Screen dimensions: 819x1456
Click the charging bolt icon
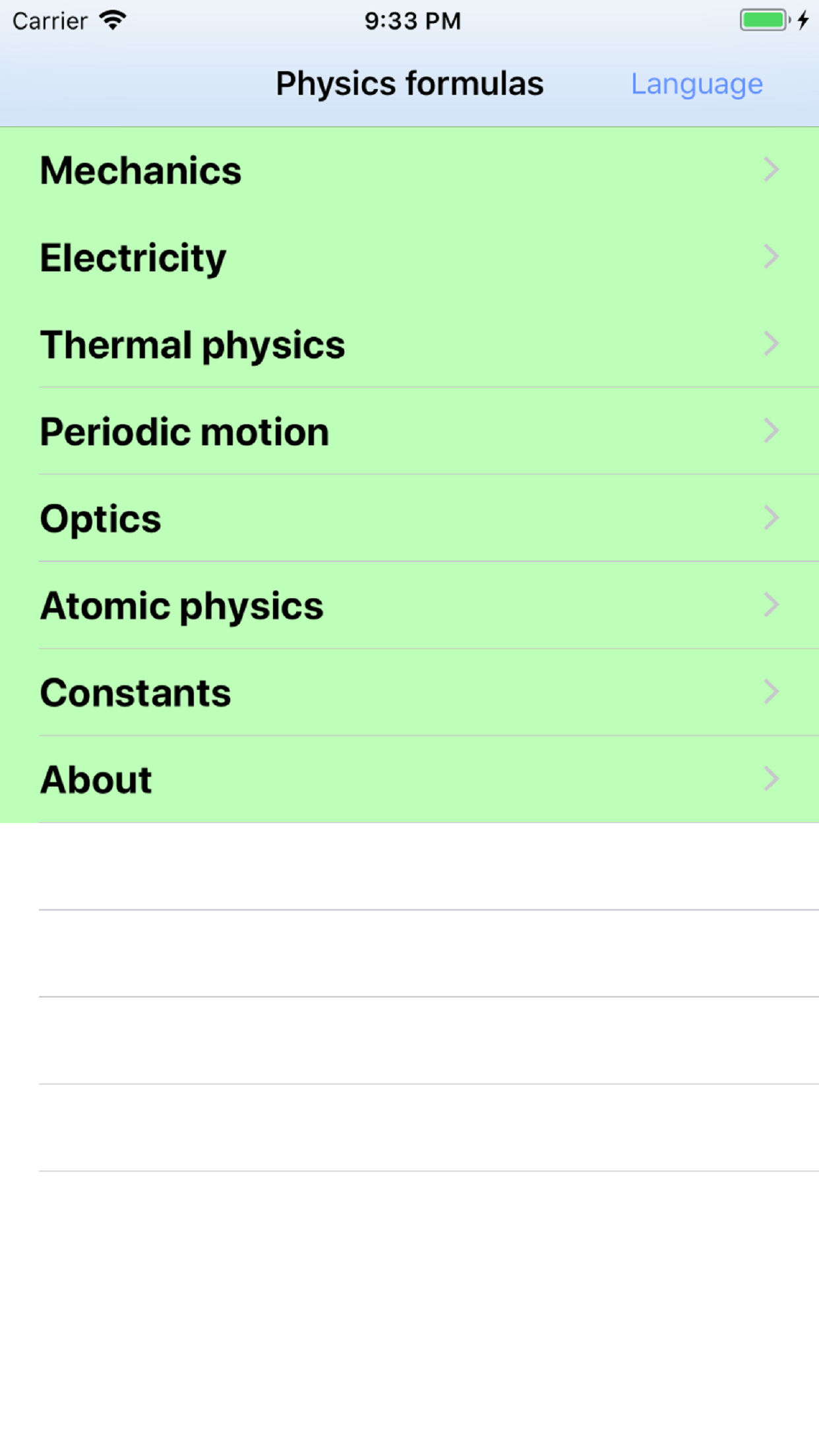pos(802,20)
